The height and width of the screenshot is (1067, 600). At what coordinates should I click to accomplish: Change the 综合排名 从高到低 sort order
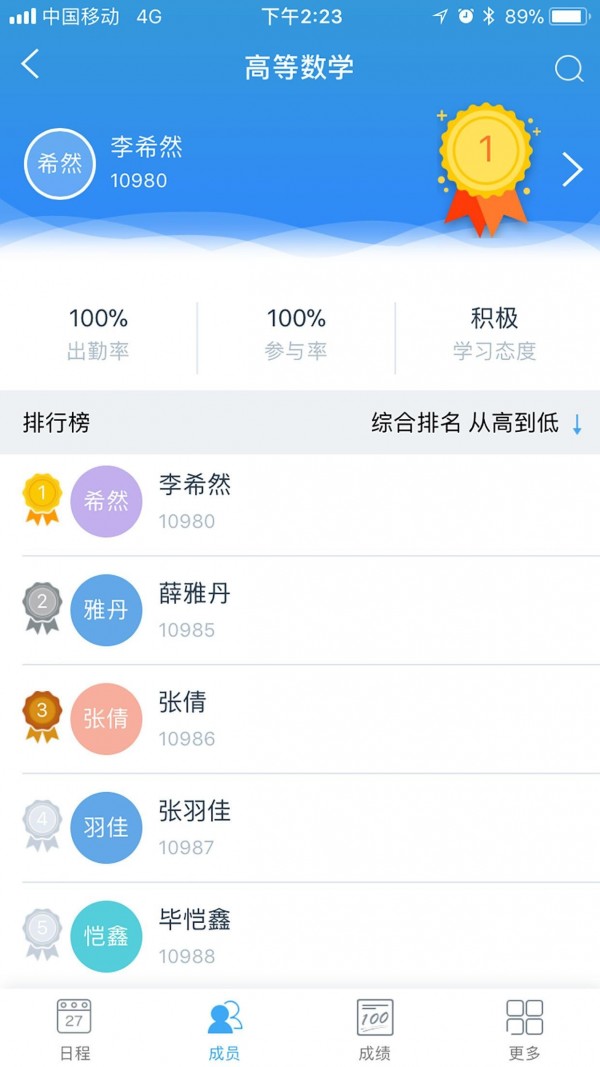(x=476, y=423)
